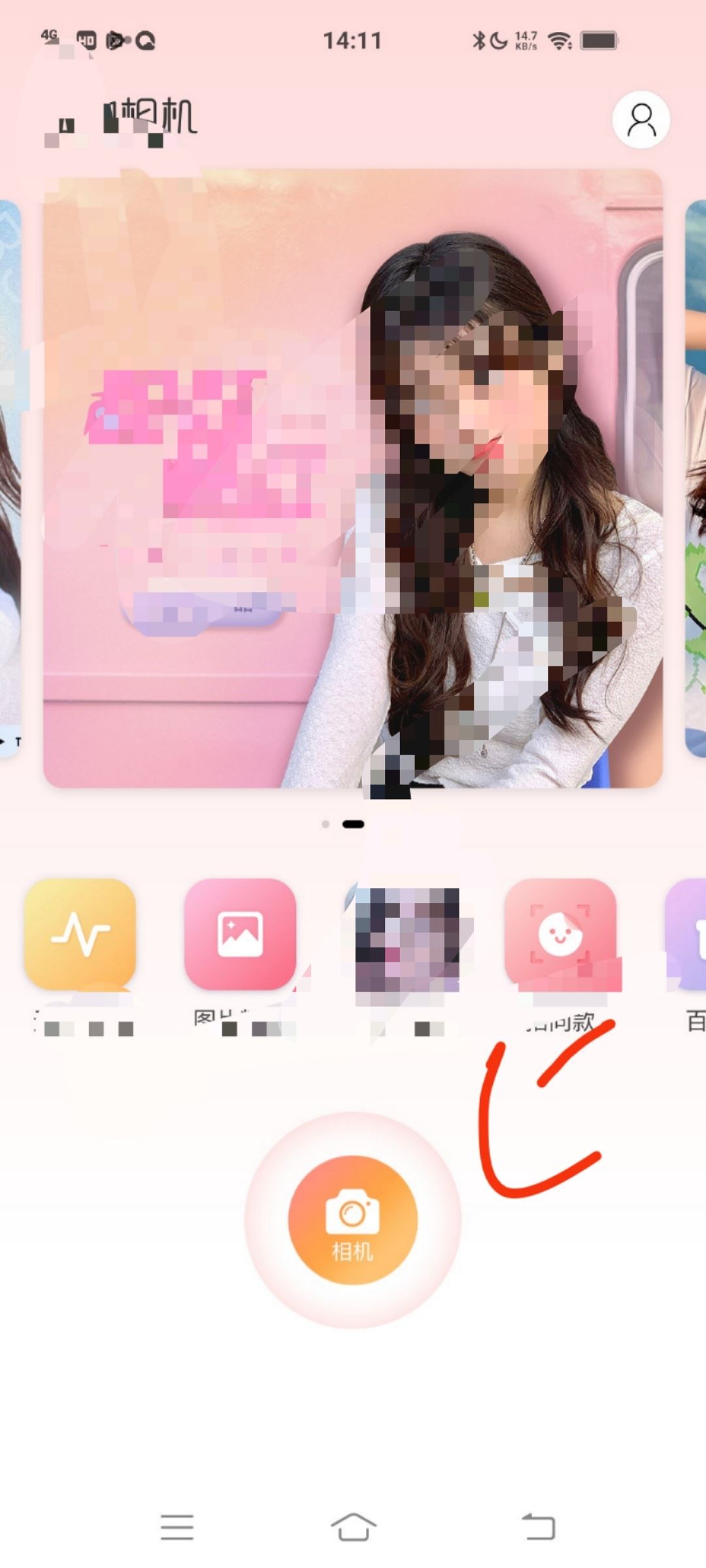Go back using the system back button
Screen dimensions: 706x1568
click(x=539, y=1527)
